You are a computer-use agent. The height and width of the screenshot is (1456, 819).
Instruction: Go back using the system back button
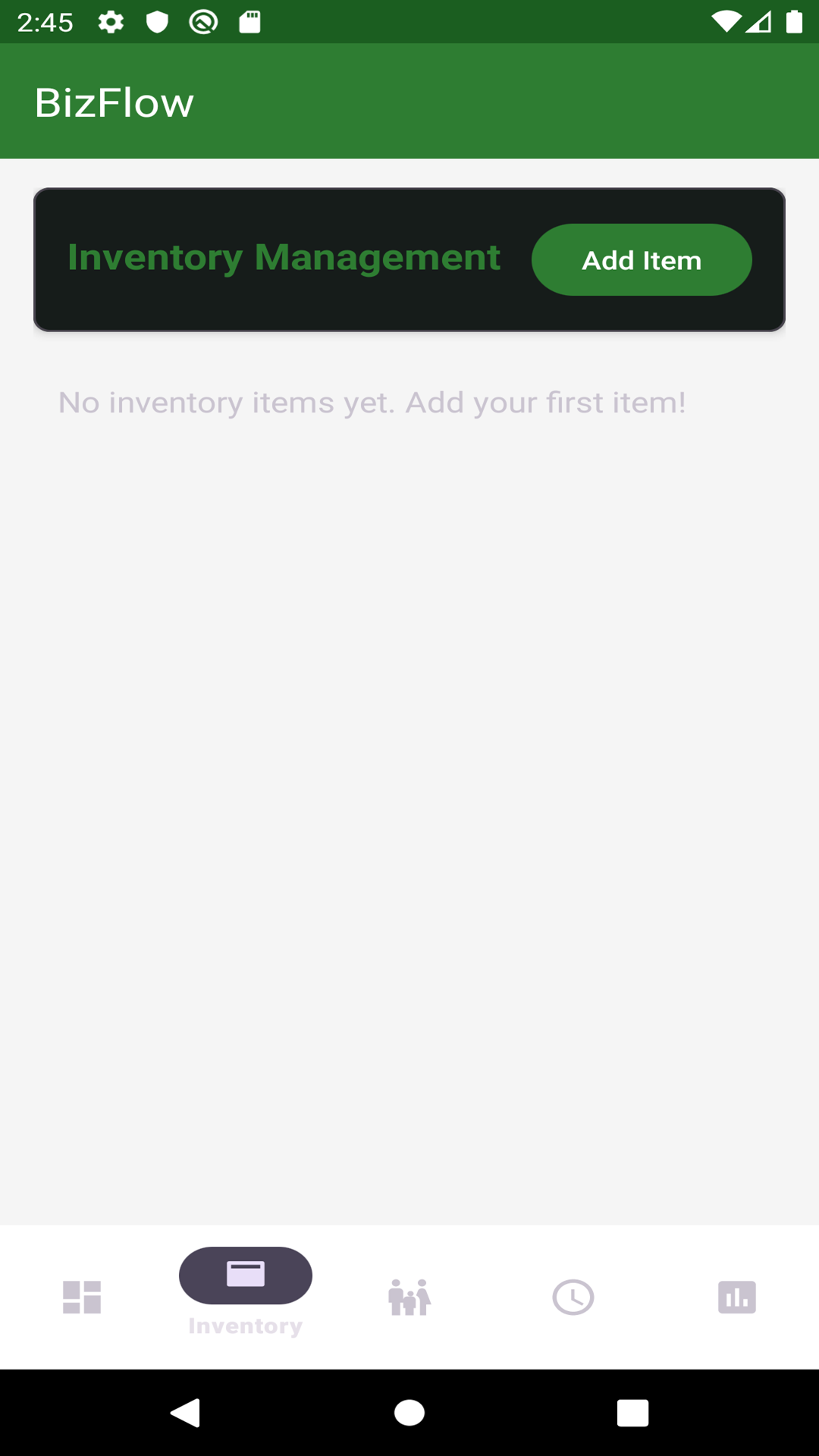tap(186, 1413)
